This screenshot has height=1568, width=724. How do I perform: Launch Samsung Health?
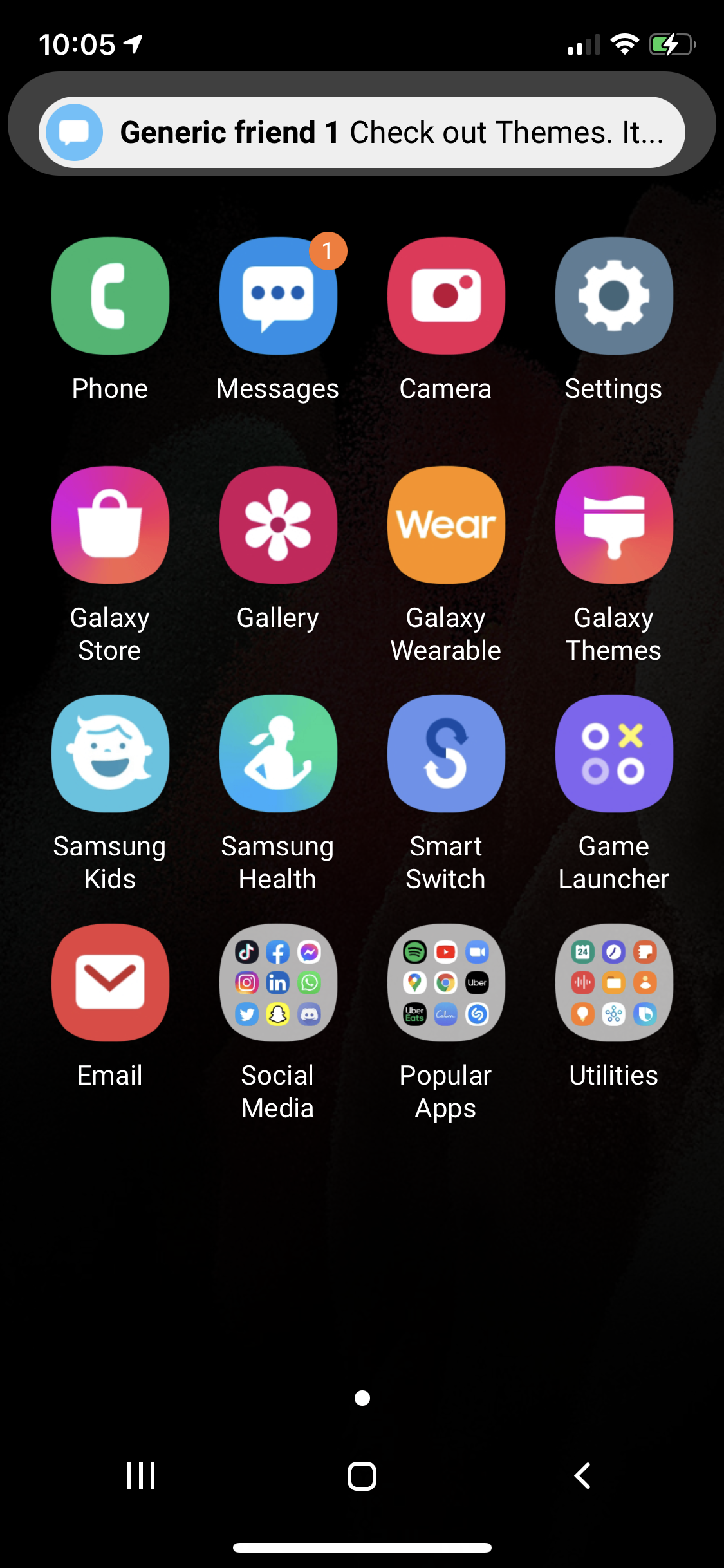pyautogui.click(x=278, y=754)
